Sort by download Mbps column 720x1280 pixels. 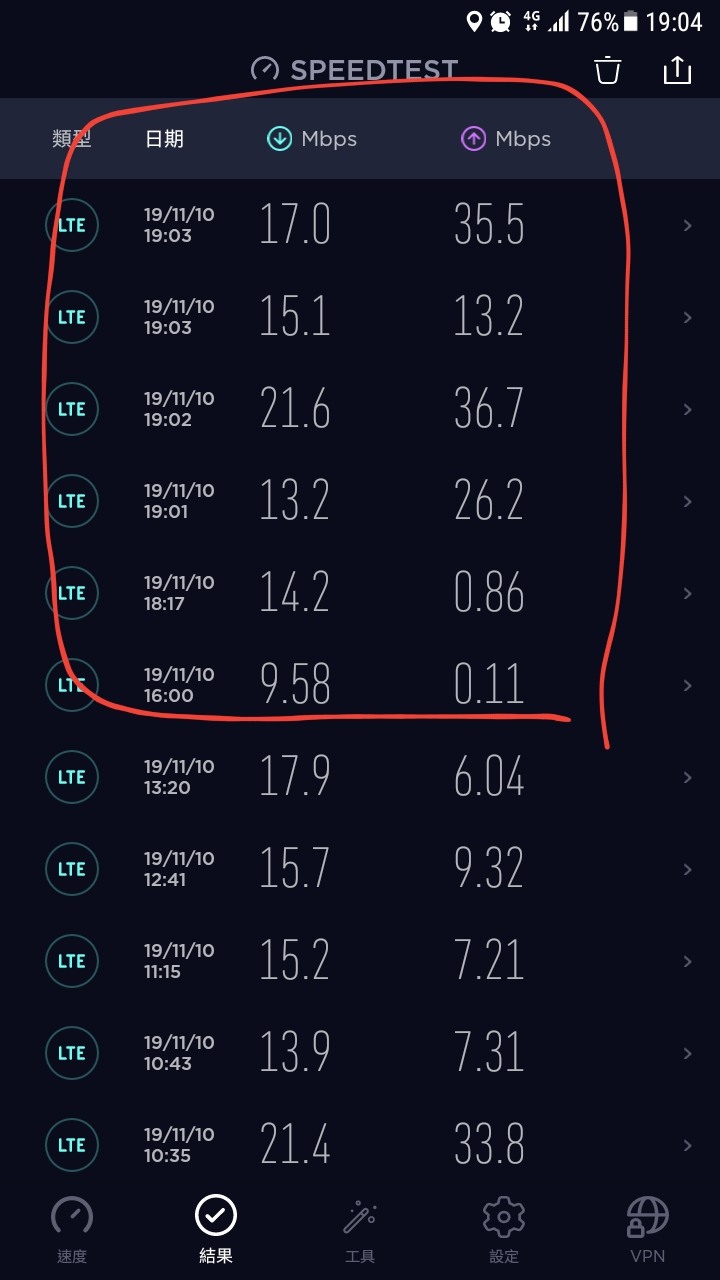point(311,139)
